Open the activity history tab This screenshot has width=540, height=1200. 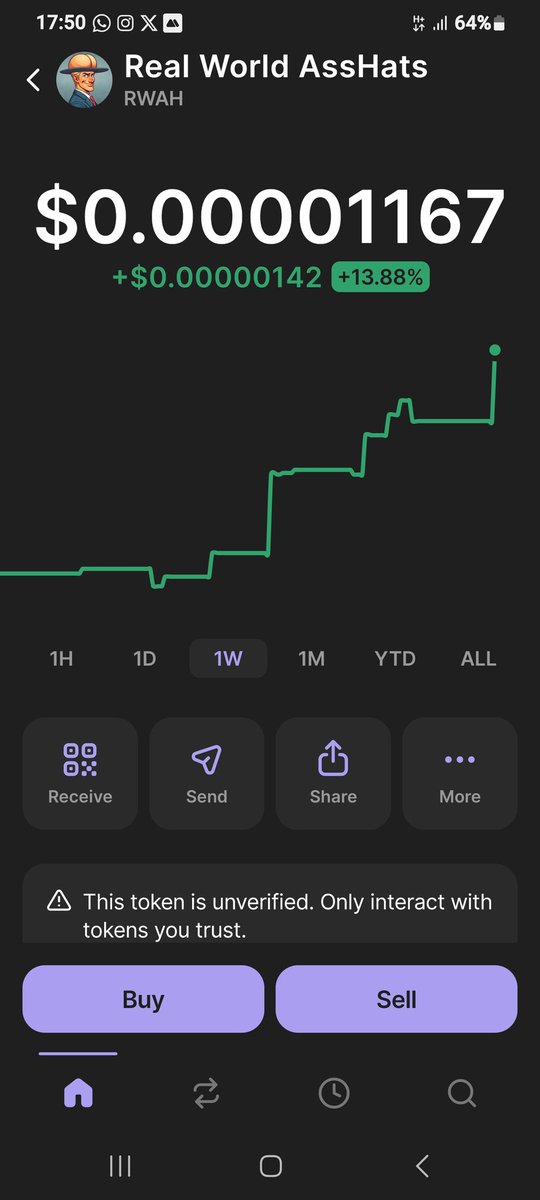pos(334,1093)
